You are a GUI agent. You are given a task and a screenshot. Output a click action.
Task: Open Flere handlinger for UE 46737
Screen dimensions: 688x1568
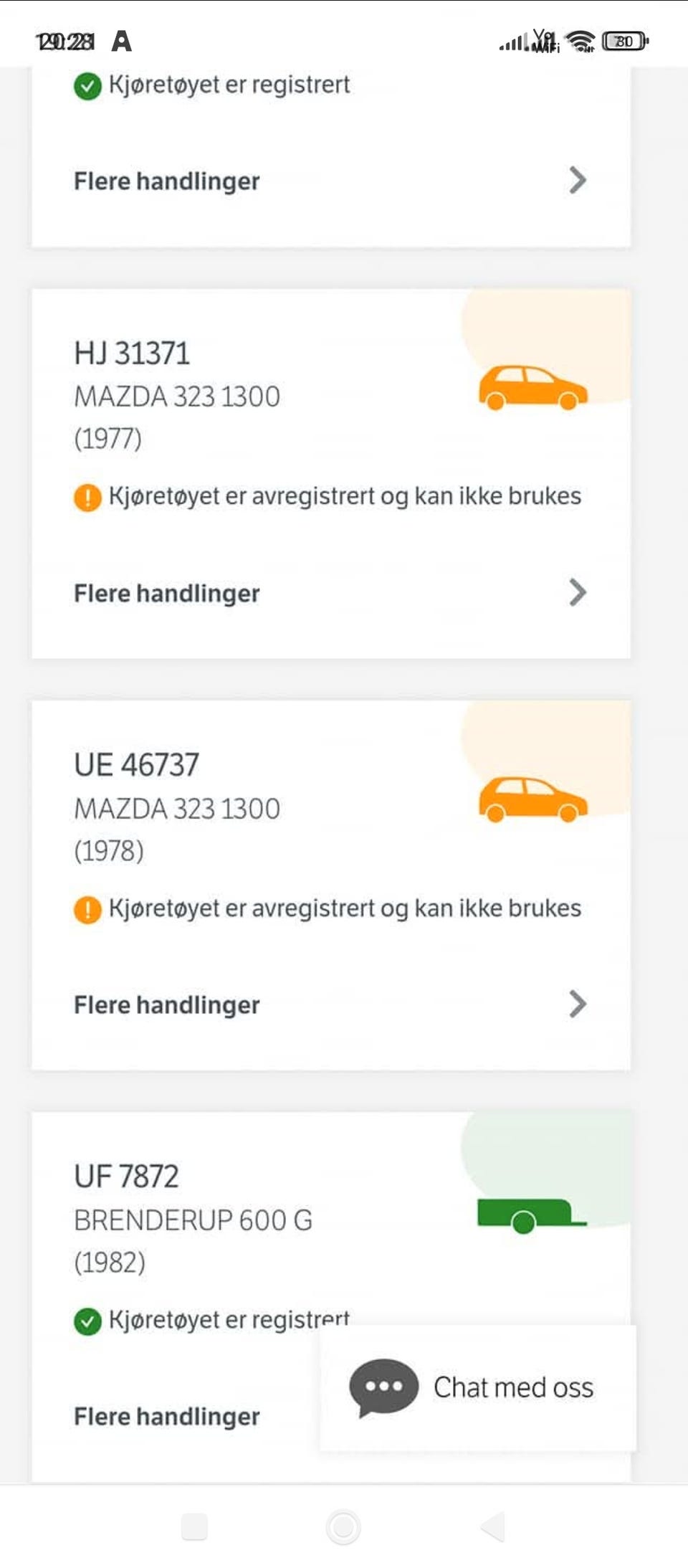(330, 1004)
